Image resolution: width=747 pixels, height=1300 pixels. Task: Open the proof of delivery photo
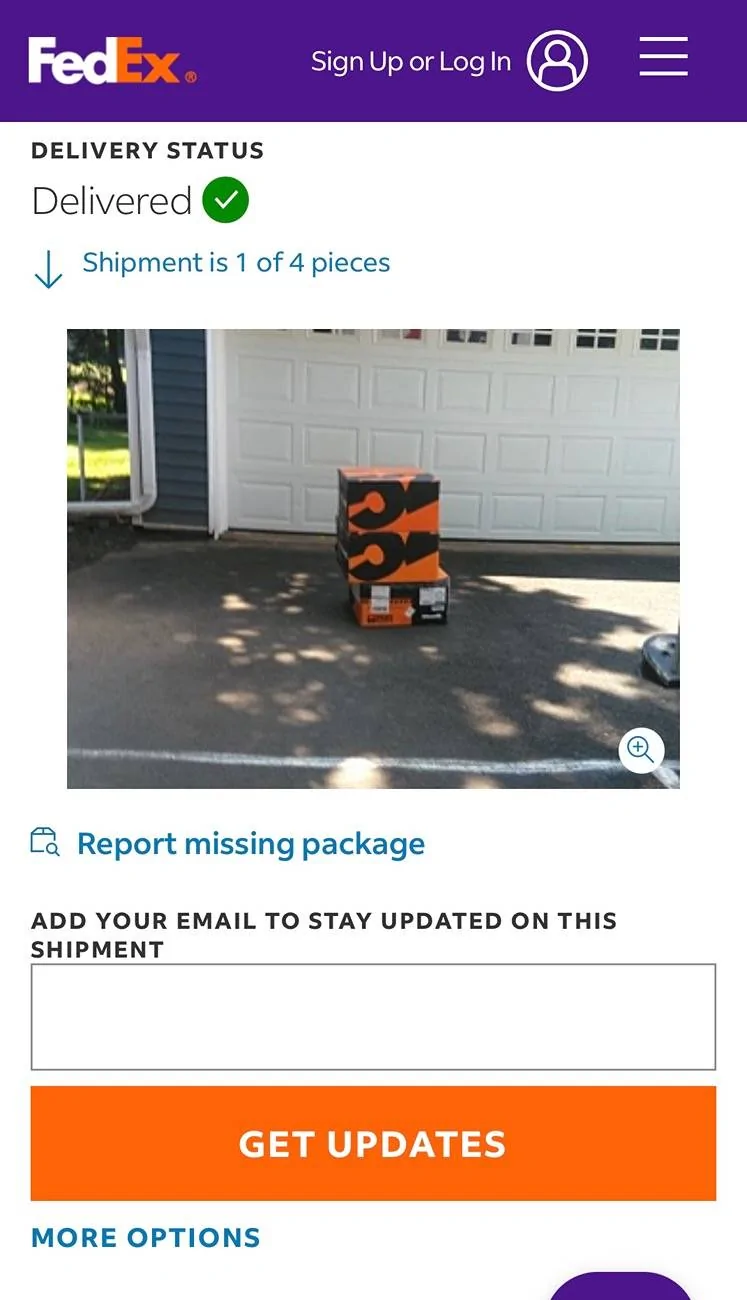click(x=373, y=559)
